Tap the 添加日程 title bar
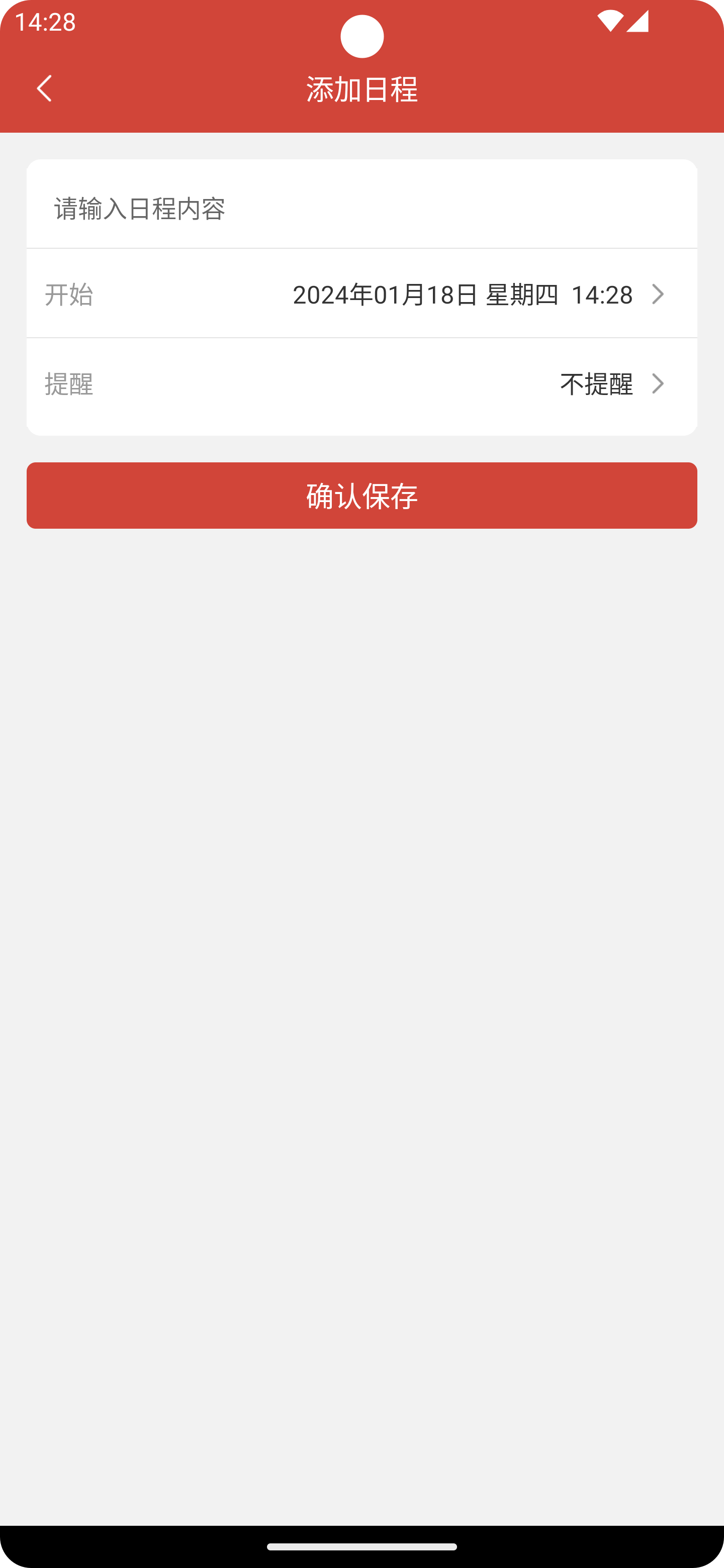 [x=361, y=88]
